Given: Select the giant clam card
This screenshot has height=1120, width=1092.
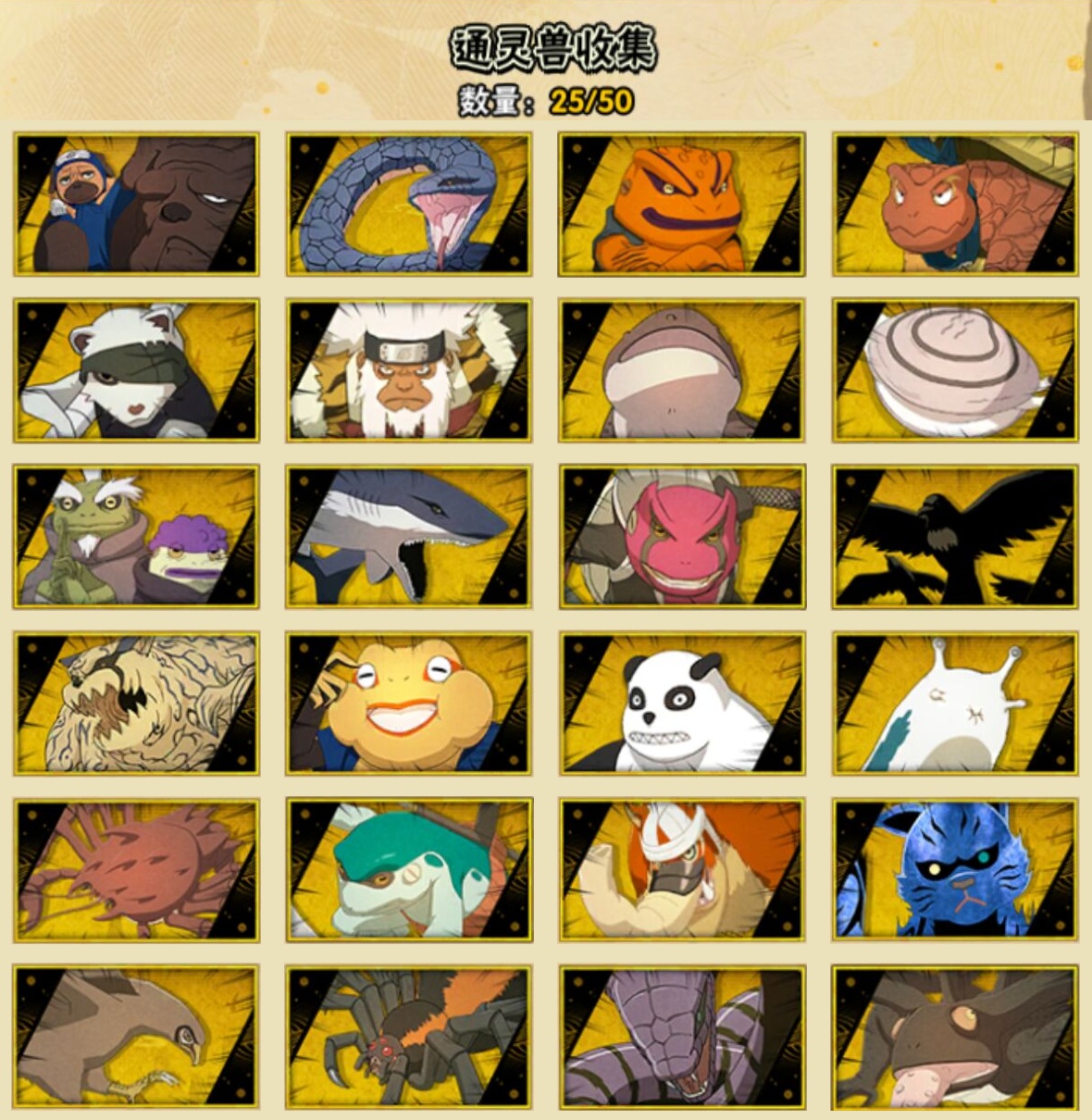Looking at the screenshot, I should click(x=955, y=369).
